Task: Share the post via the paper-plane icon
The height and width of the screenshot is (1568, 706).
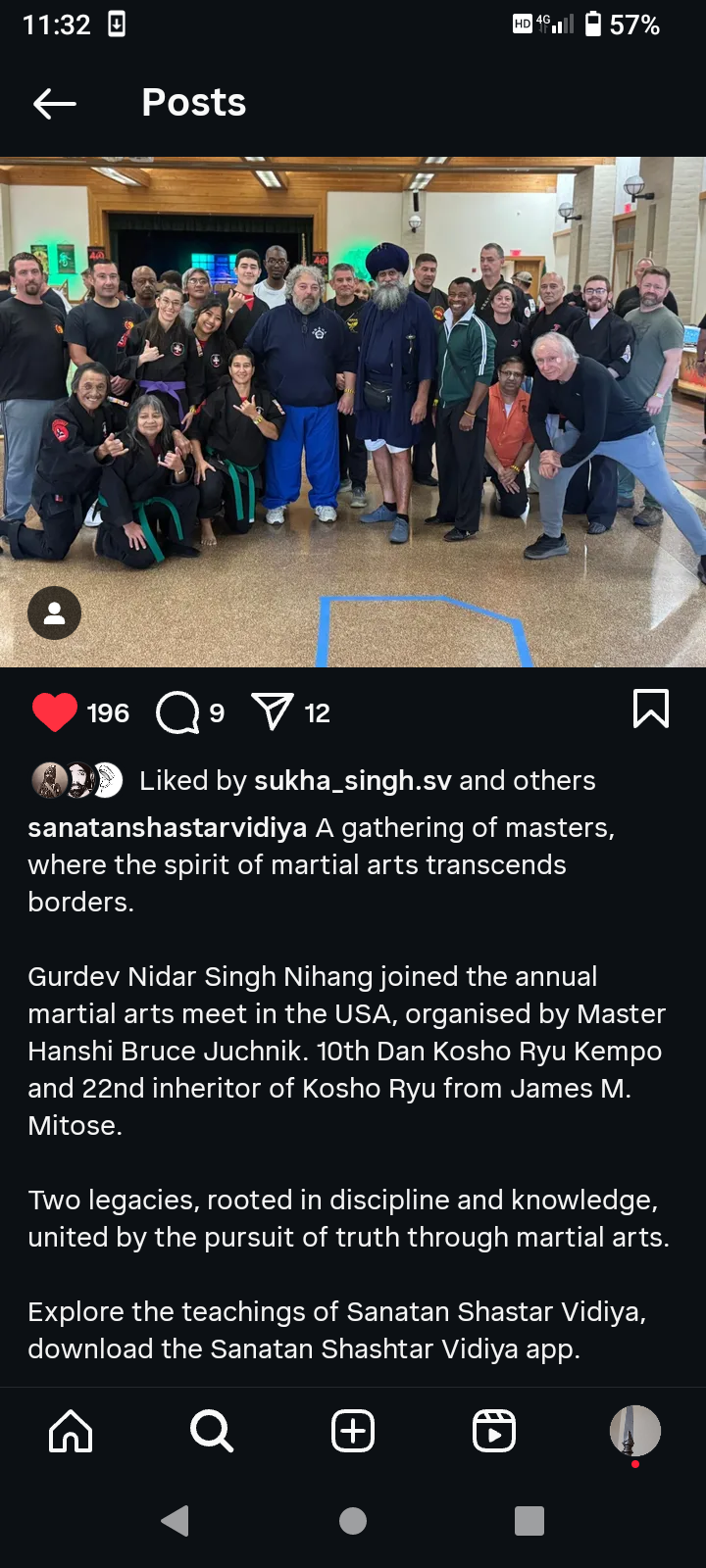Action: pos(273,712)
